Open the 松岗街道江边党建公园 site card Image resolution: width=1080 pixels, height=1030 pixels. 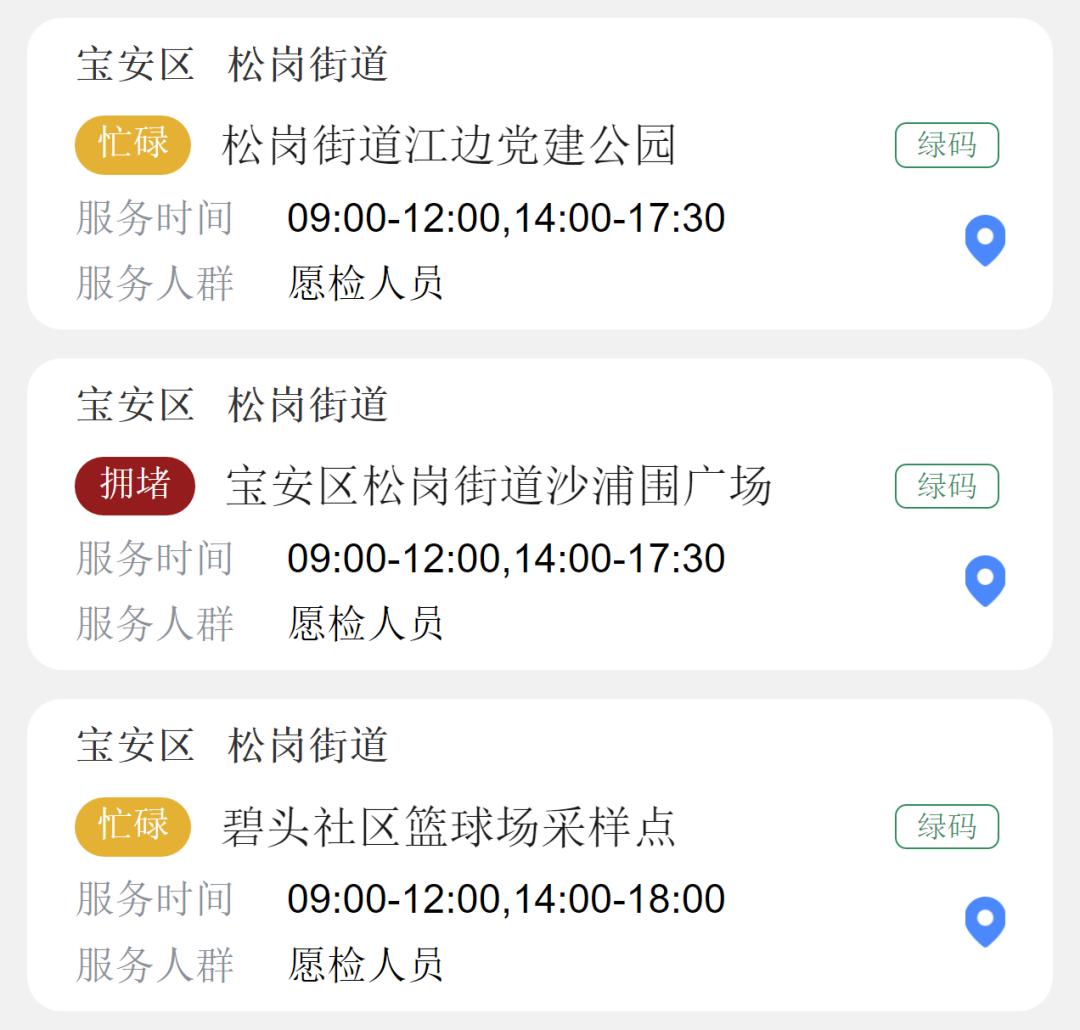449,146
